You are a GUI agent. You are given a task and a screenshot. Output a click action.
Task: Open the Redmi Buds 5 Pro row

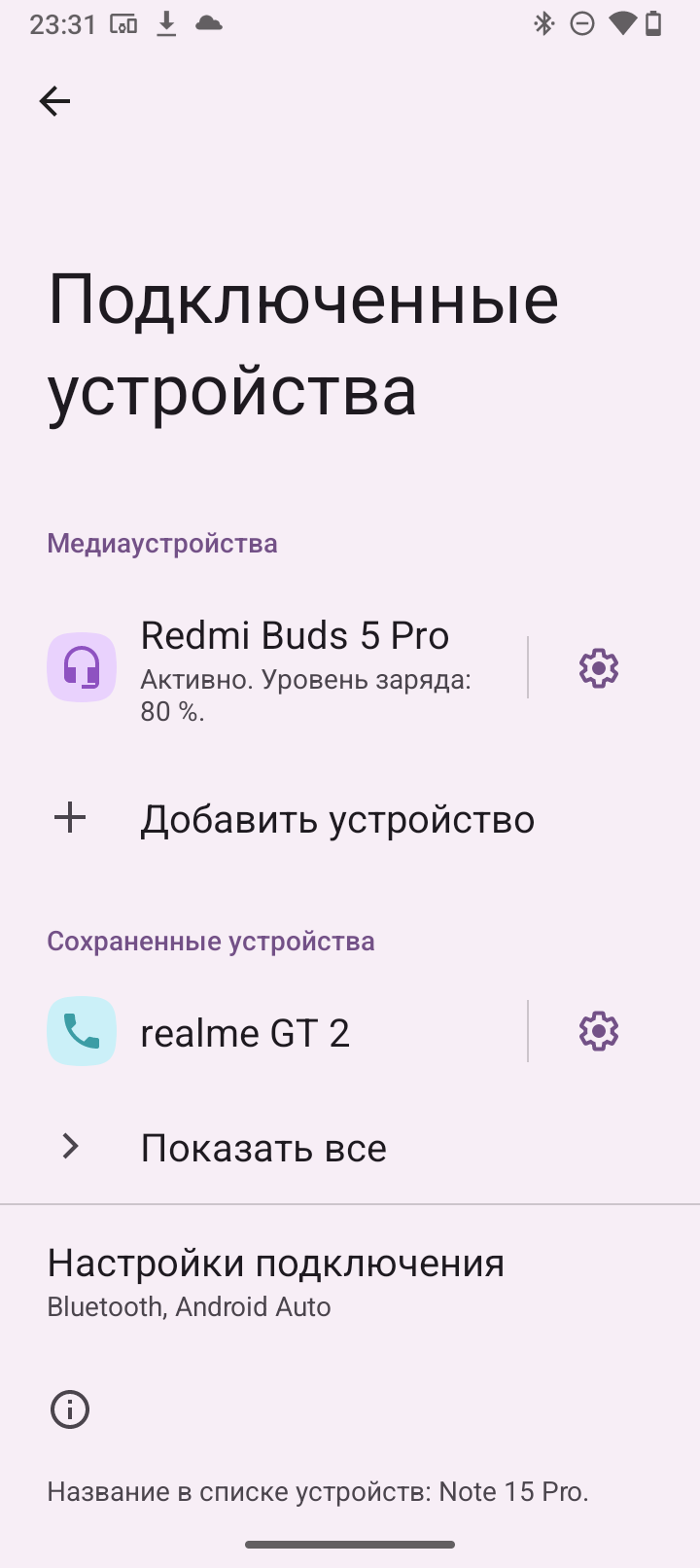[292, 668]
